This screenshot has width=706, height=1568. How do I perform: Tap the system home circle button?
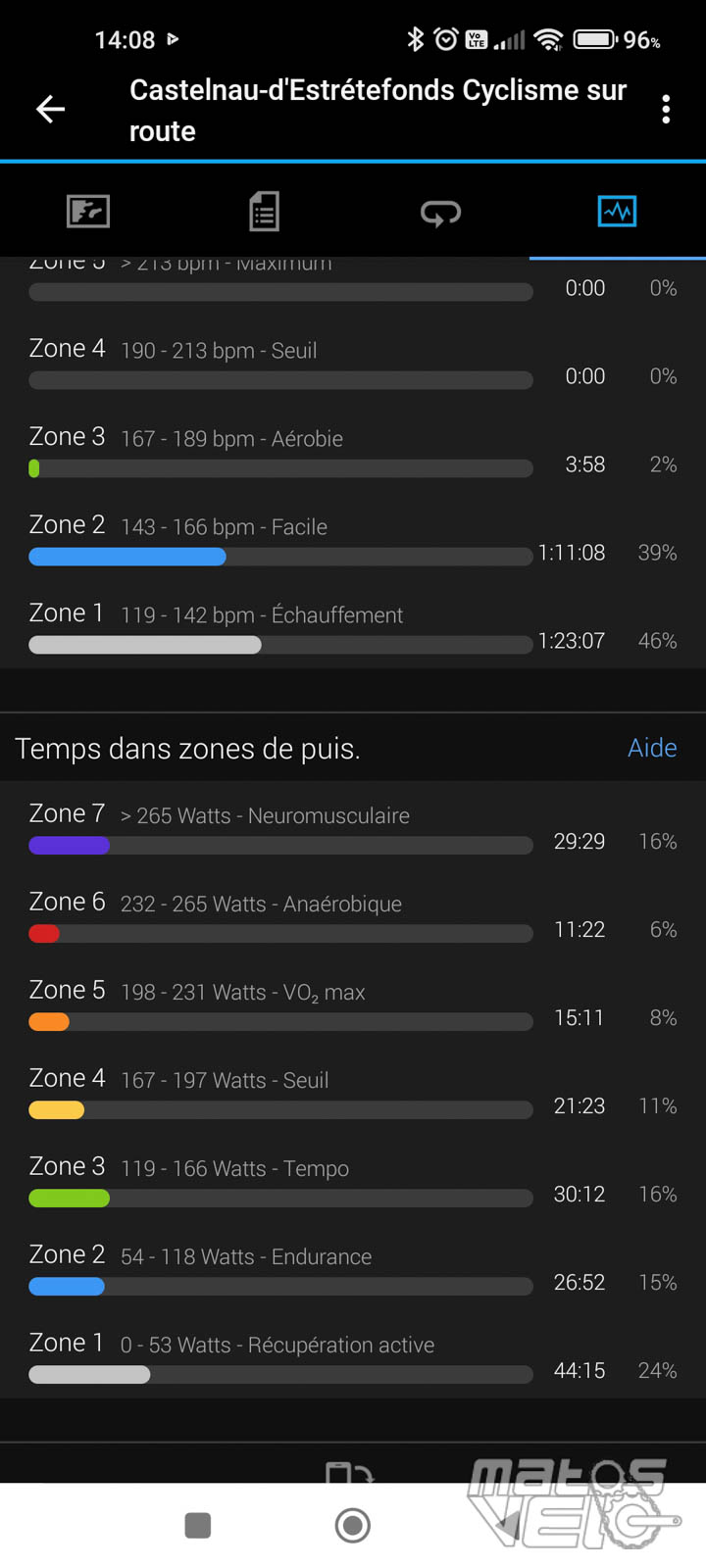(x=353, y=1525)
